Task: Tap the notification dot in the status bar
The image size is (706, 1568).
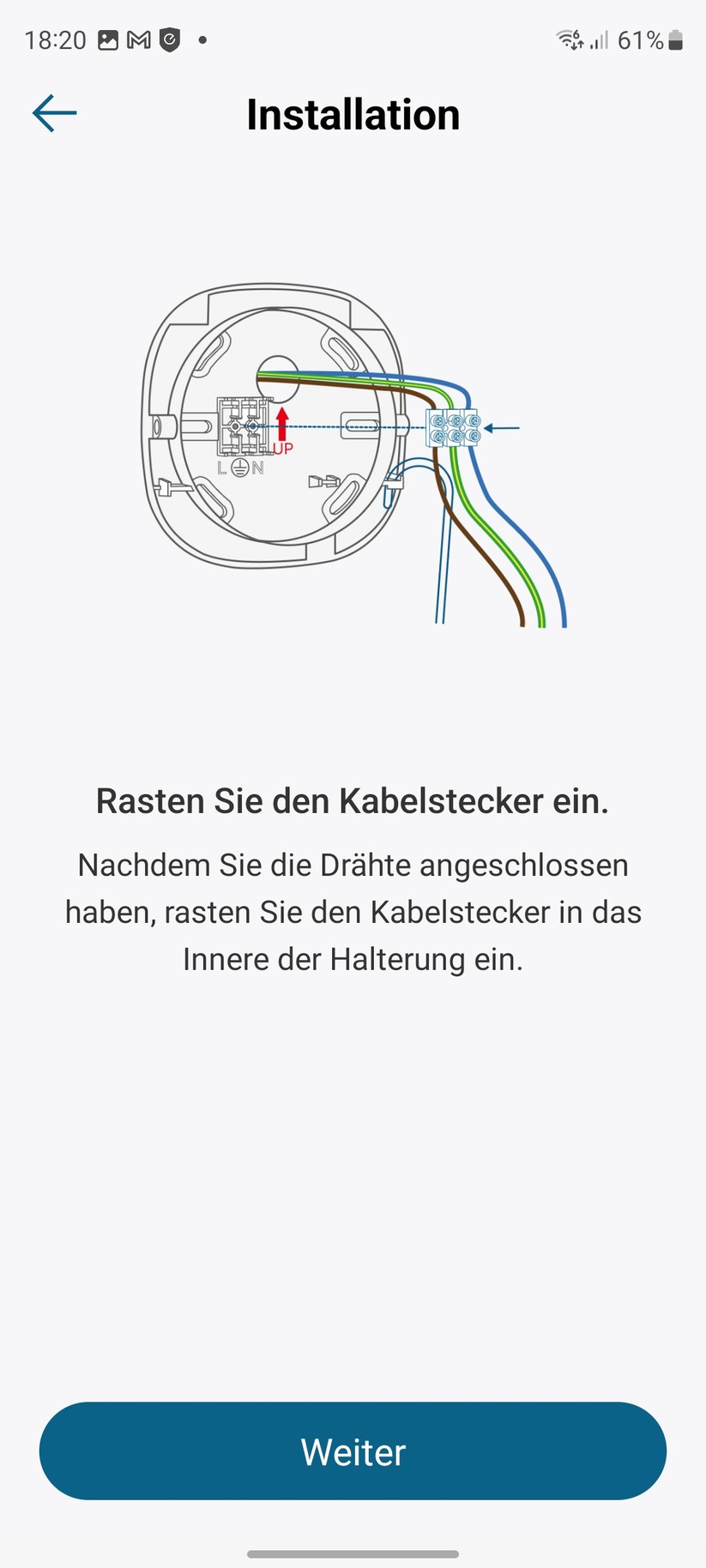Action: (x=202, y=39)
